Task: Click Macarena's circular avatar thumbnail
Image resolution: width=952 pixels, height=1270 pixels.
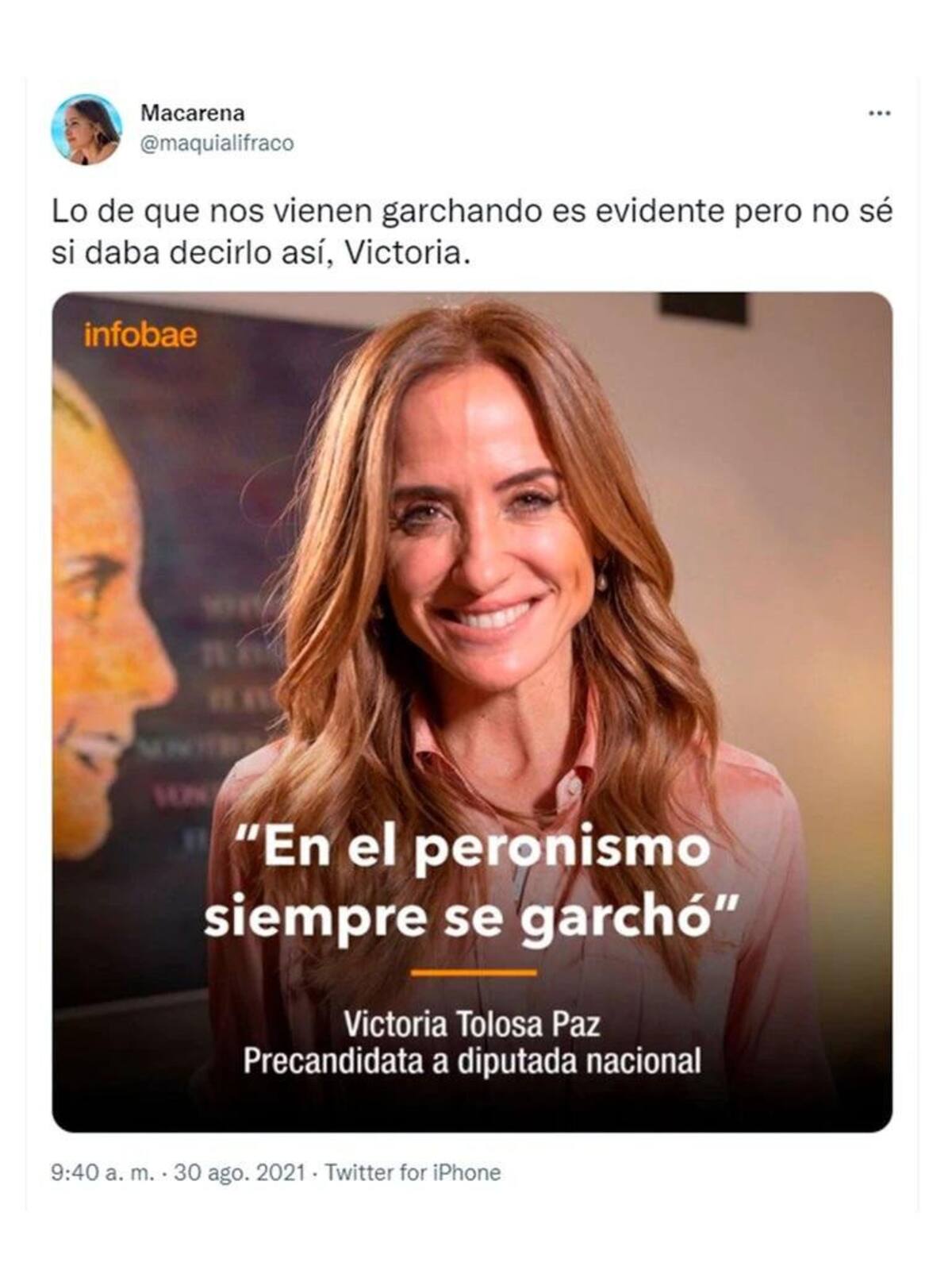Action: point(86,127)
